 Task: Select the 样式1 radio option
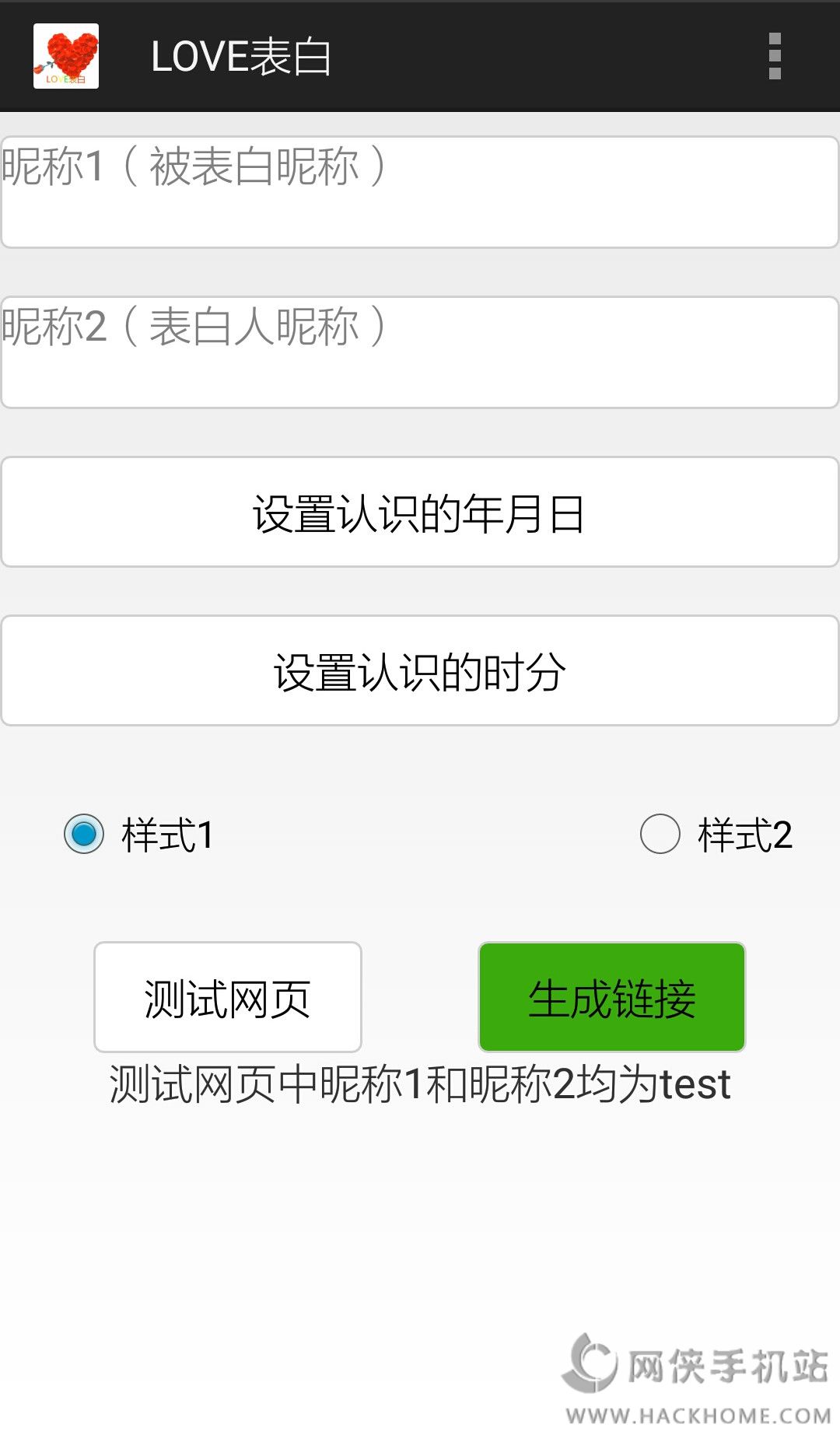pyautogui.click(x=138, y=834)
